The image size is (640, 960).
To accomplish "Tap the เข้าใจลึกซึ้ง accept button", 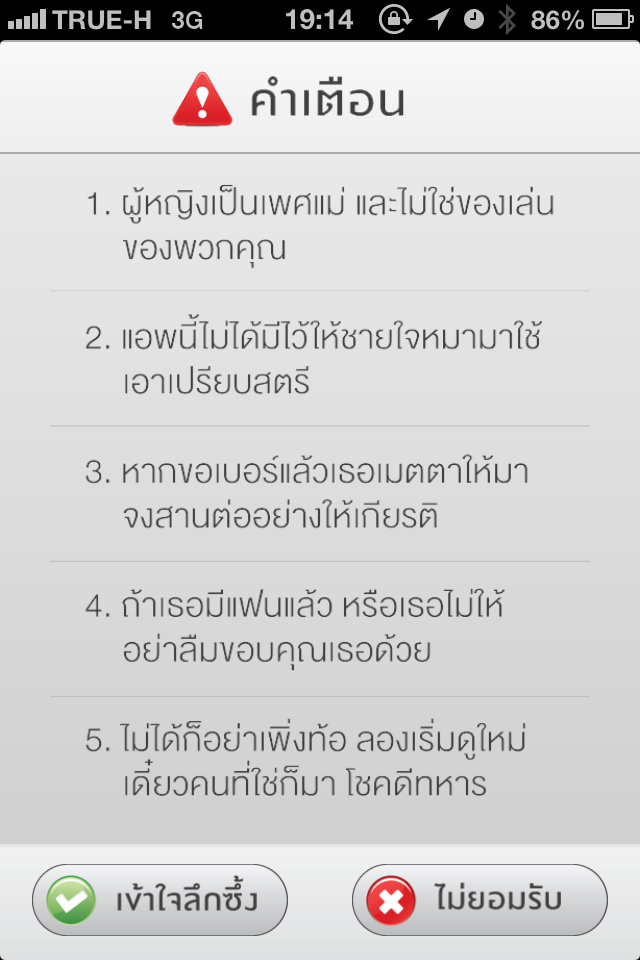I will [x=160, y=900].
